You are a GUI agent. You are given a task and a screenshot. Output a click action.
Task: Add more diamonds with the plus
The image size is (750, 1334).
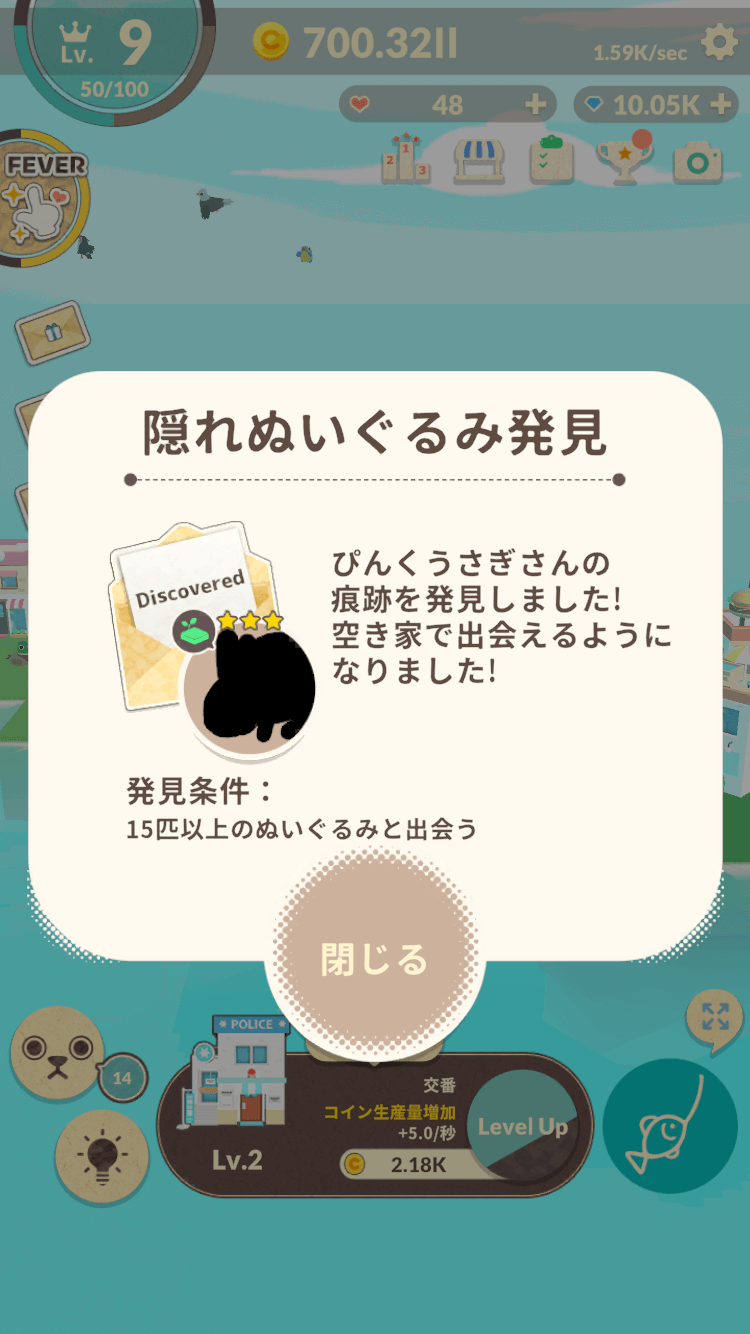click(x=720, y=104)
